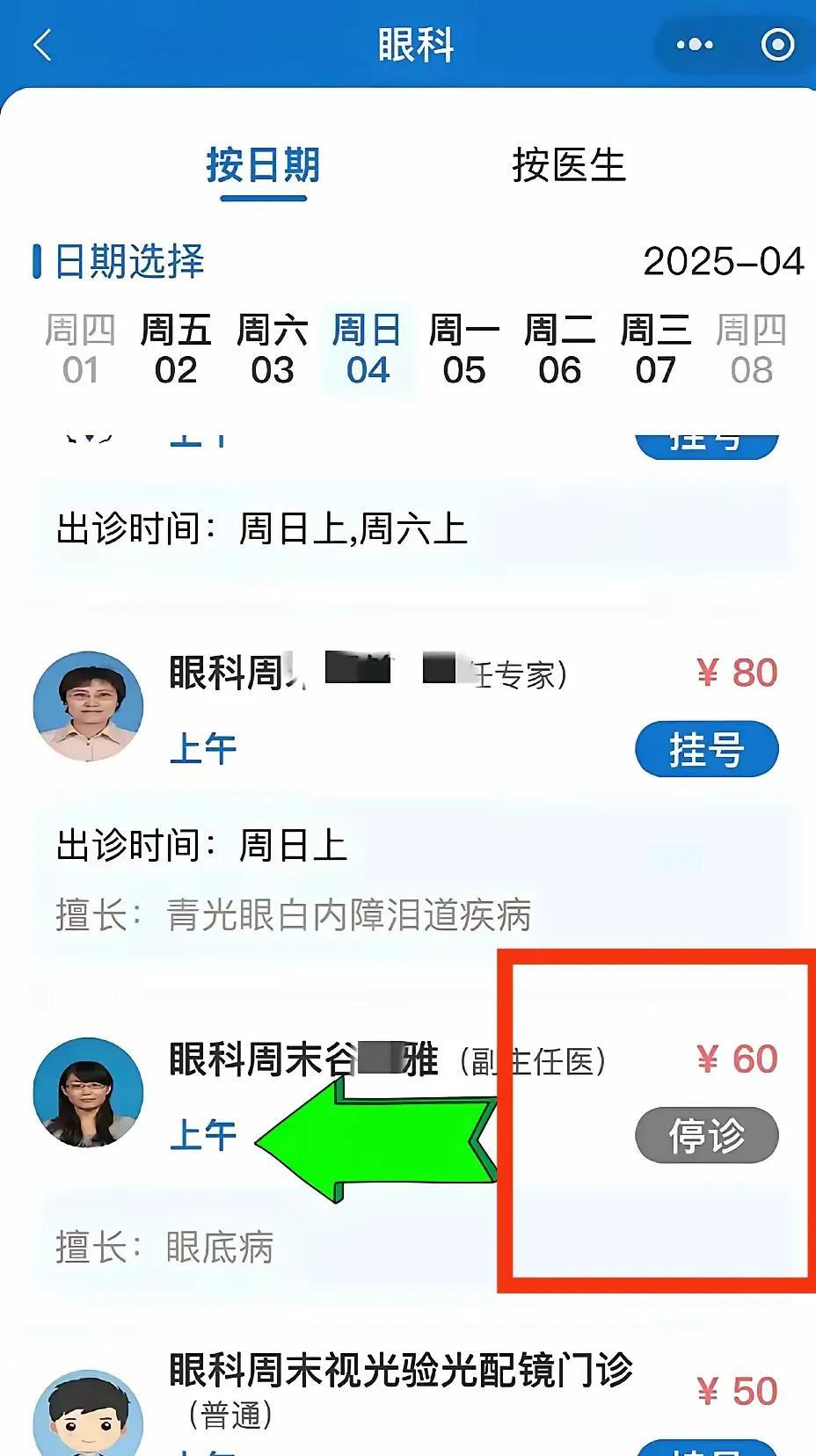816x1456 pixels.
Task: Pick date 周一 05
Action: pos(463,349)
